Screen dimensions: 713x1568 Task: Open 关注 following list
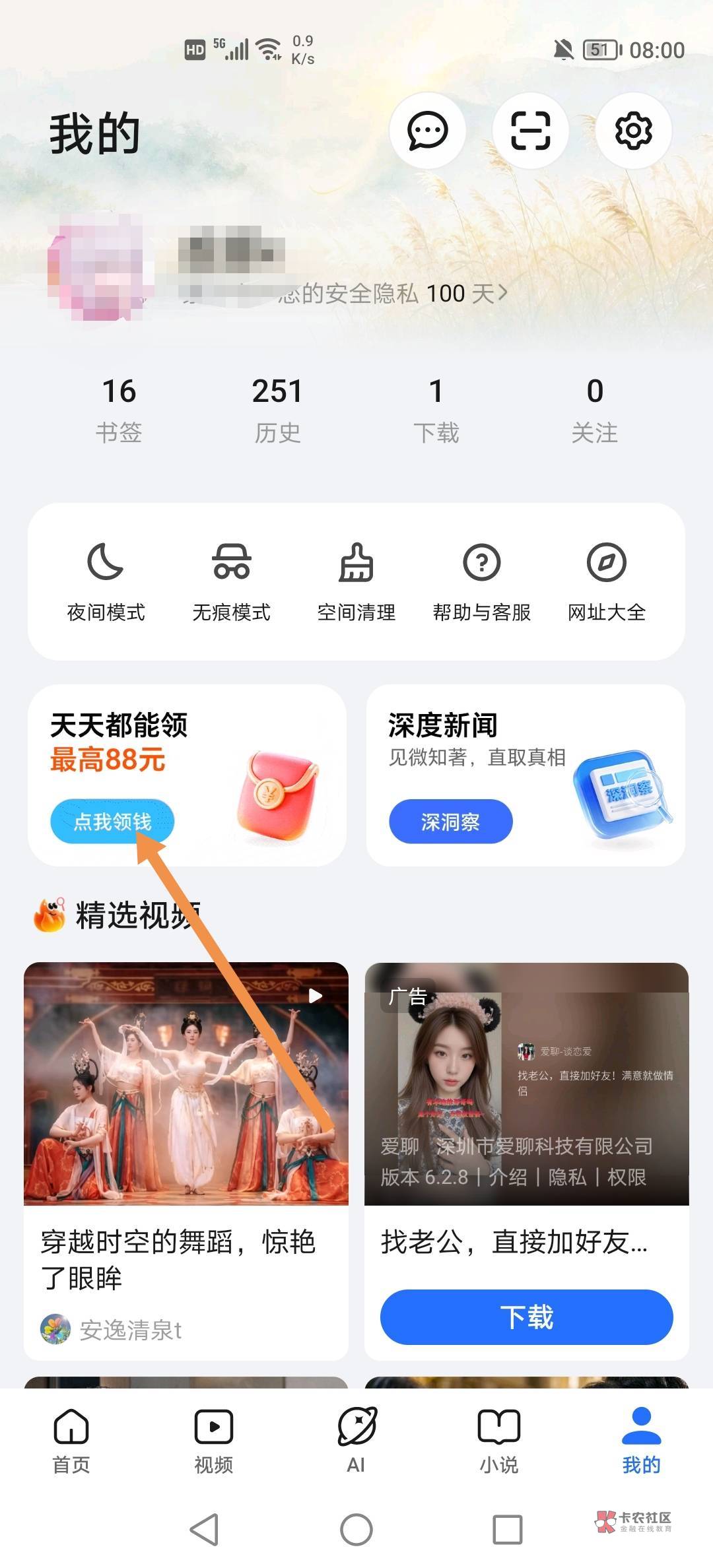pyautogui.click(x=594, y=410)
